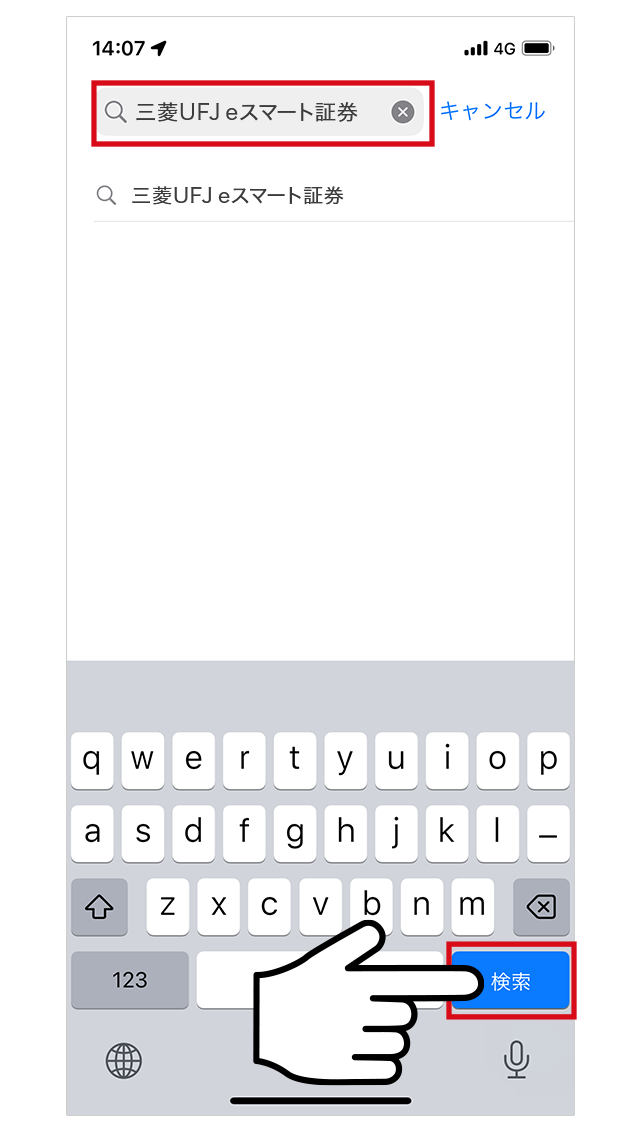Select the 三菱UFJ eスマート証券 search suggestion

333,196
